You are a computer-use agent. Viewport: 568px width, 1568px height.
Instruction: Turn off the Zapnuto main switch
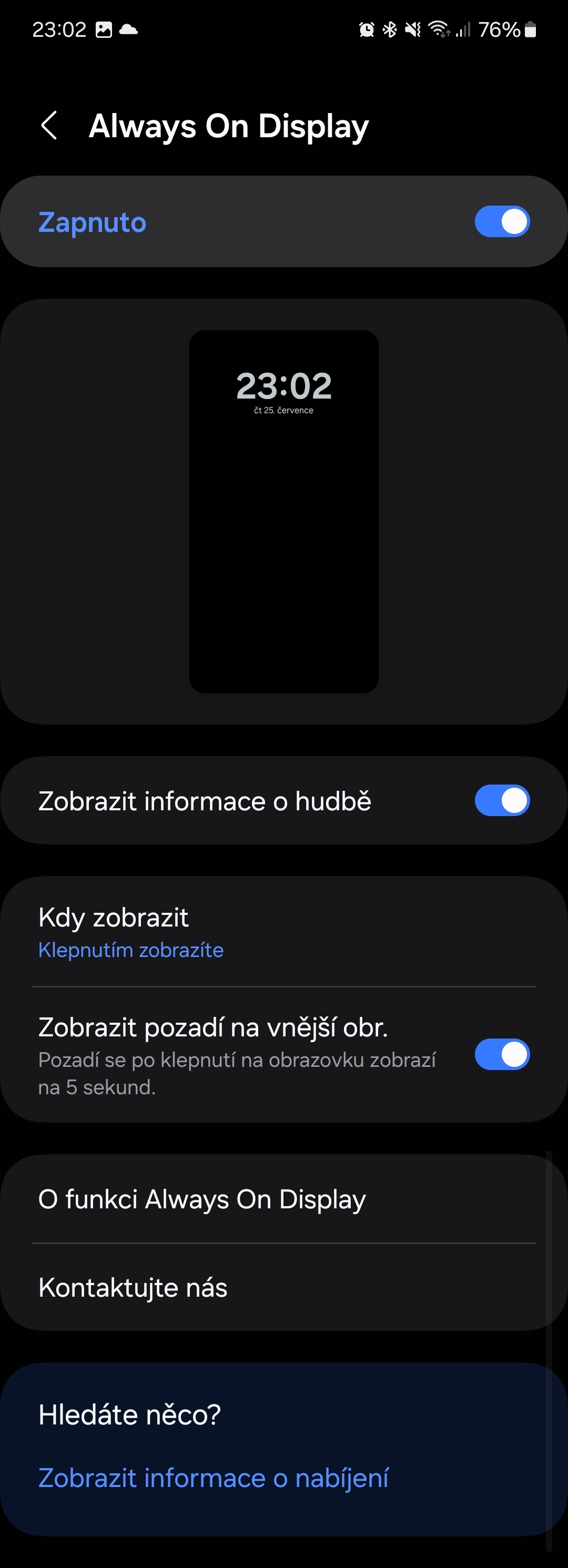(502, 221)
